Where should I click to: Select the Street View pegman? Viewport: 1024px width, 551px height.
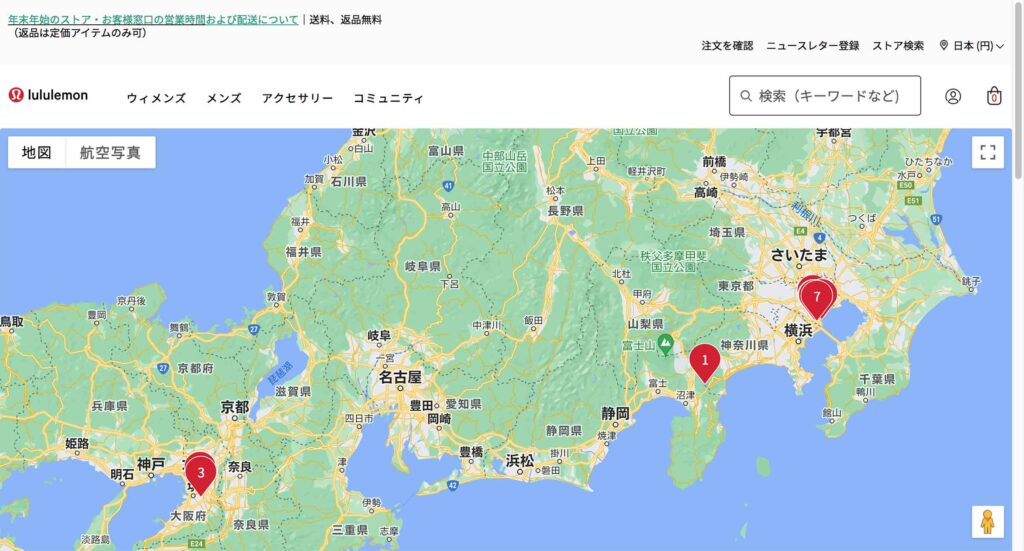pyautogui.click(x=987, y=521)
